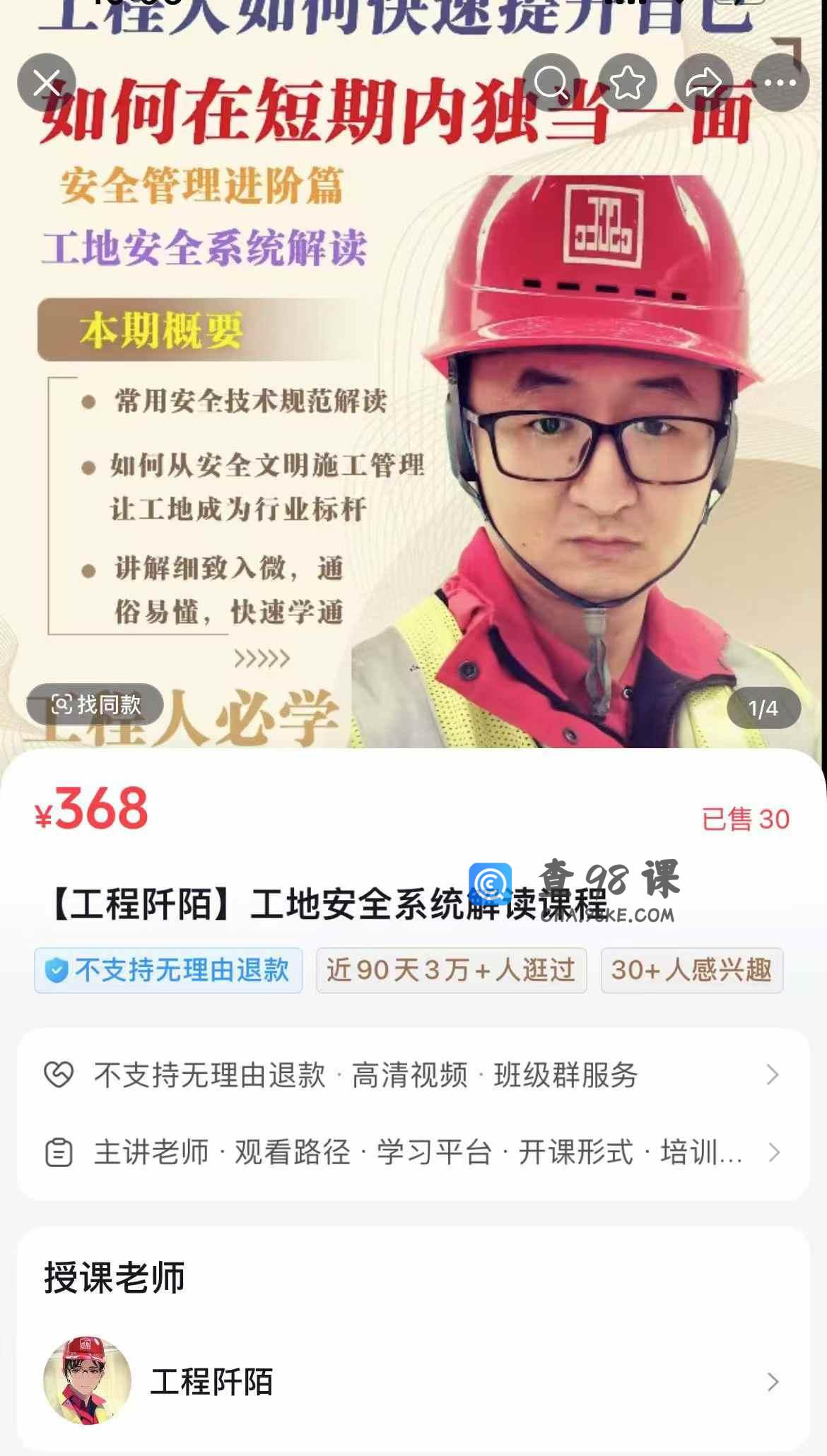Open teacher 工程阡陌's profile
Viewport: 827px width, 1456px height.
click(x=413, y=1381)
